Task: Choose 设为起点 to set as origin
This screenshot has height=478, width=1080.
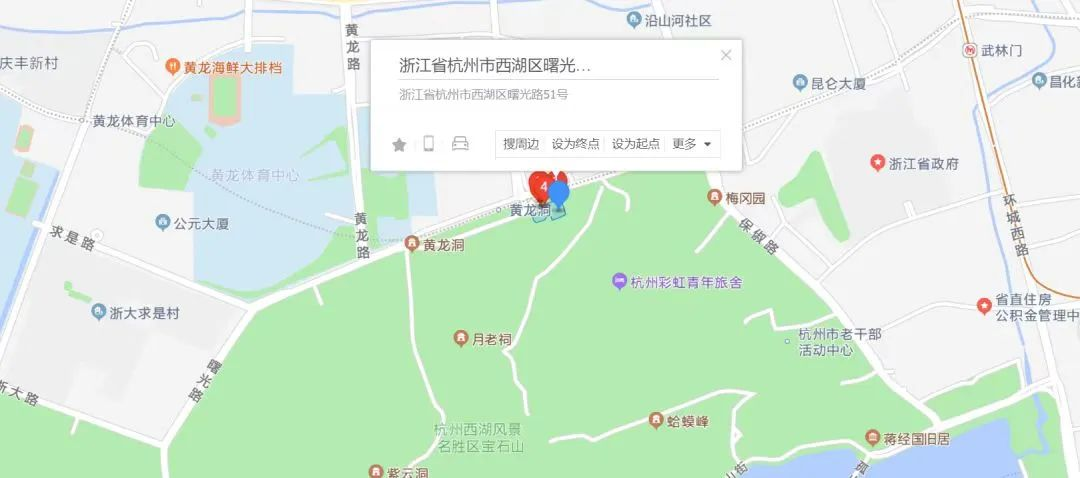Action: (635, 144)
